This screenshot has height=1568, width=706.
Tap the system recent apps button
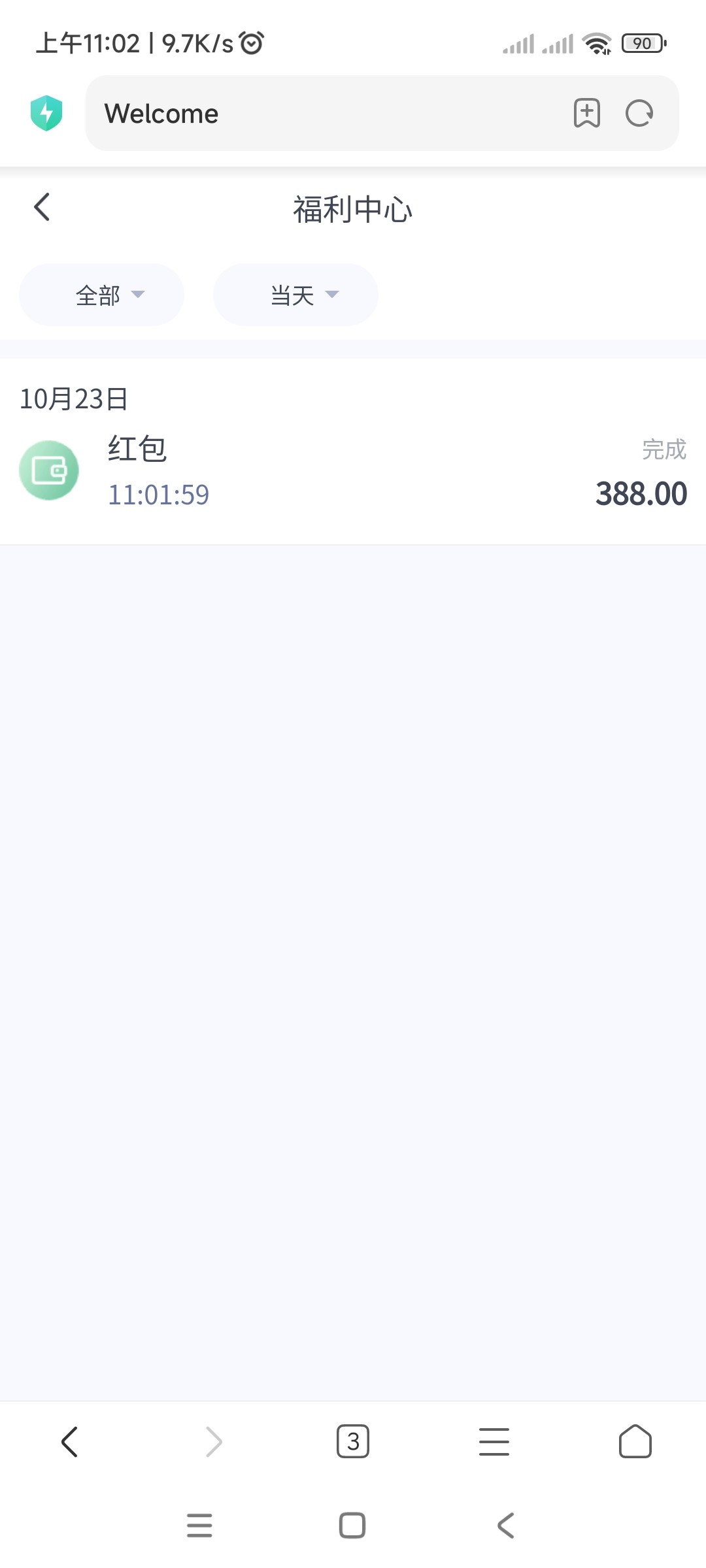199,1526
